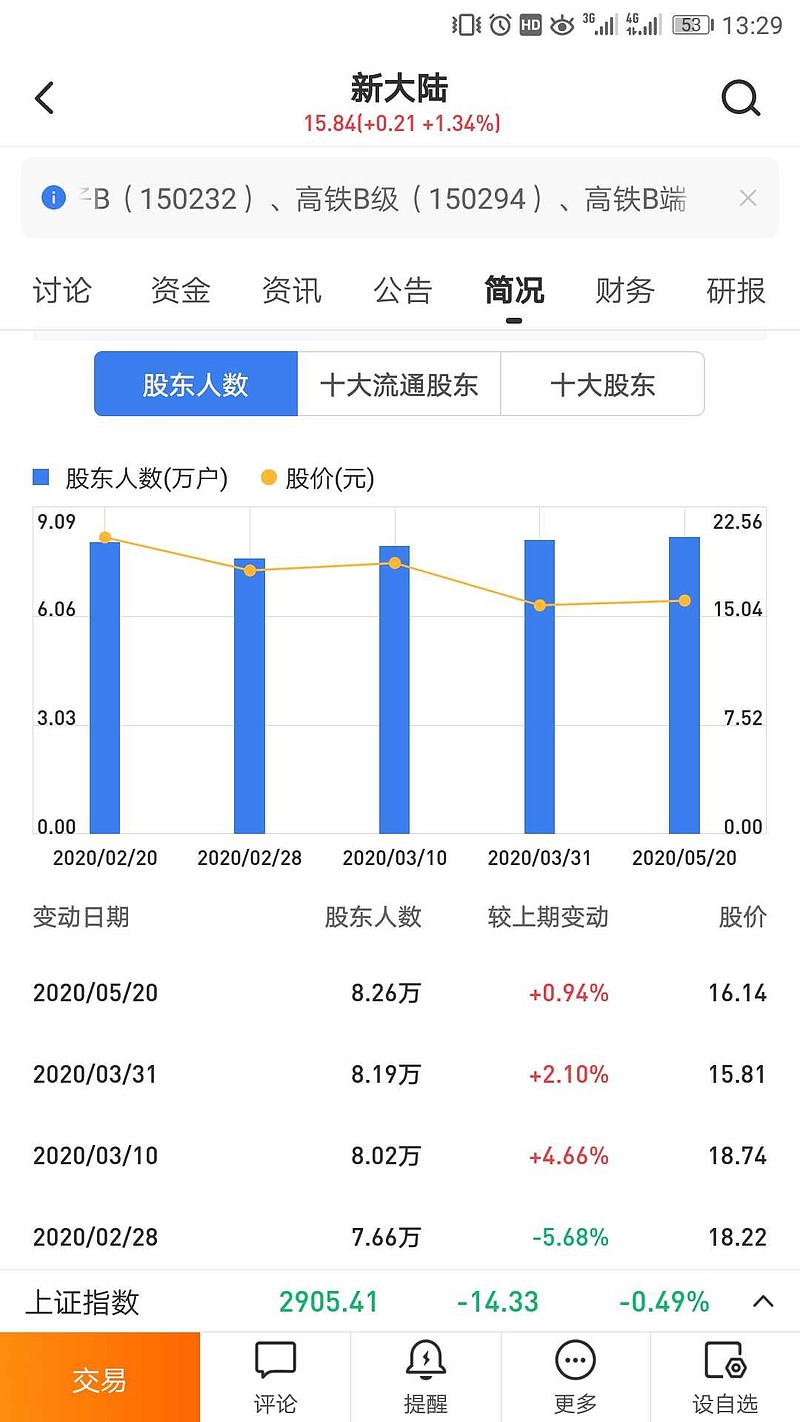Switch to the 研报 tab
Viewport: 800px width, 1422px height.
(x=736, y=291)
